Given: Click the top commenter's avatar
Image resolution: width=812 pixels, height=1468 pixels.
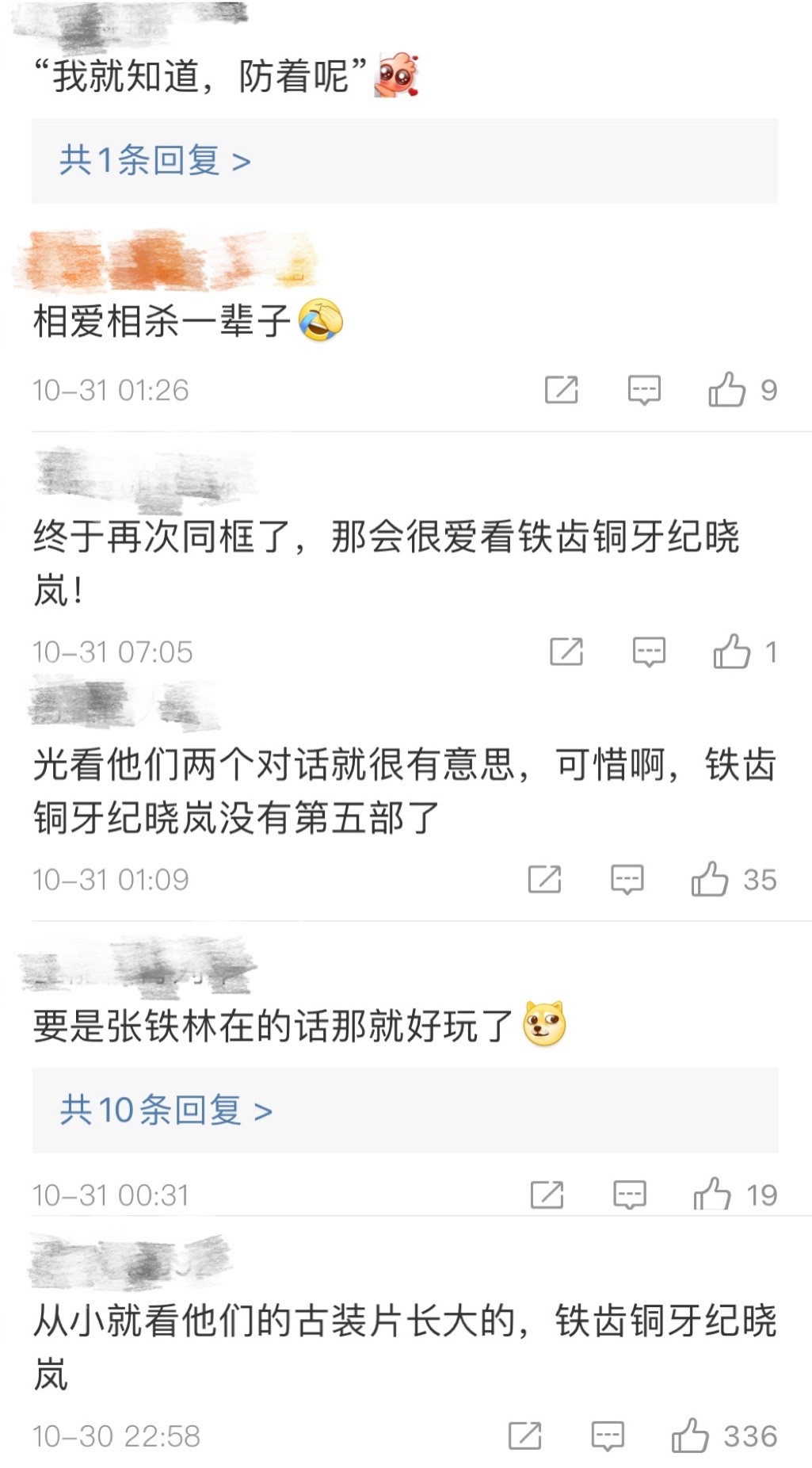Looking at the screenshot, I should click(x=135, y=21).
